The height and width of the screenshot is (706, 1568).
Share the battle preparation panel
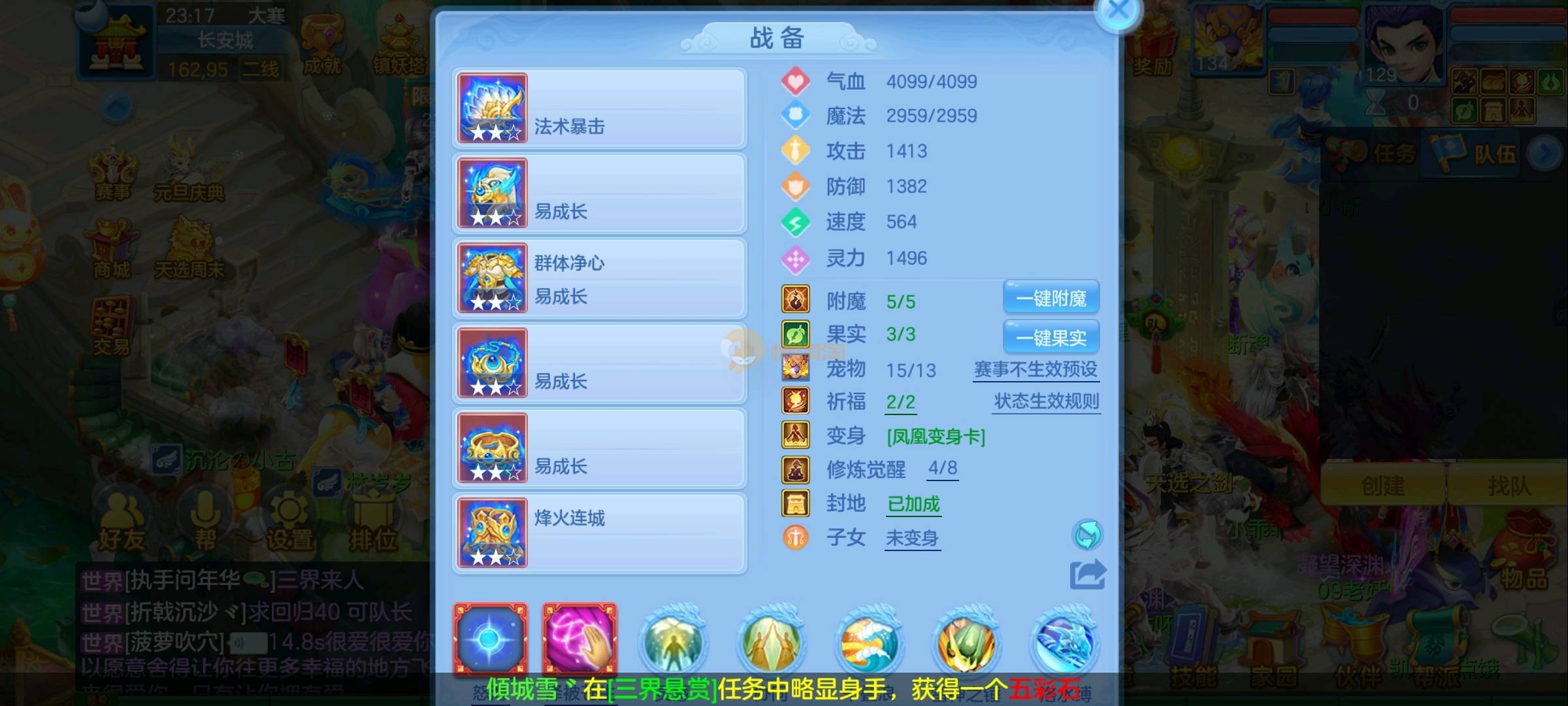[x=1087, y=575]
